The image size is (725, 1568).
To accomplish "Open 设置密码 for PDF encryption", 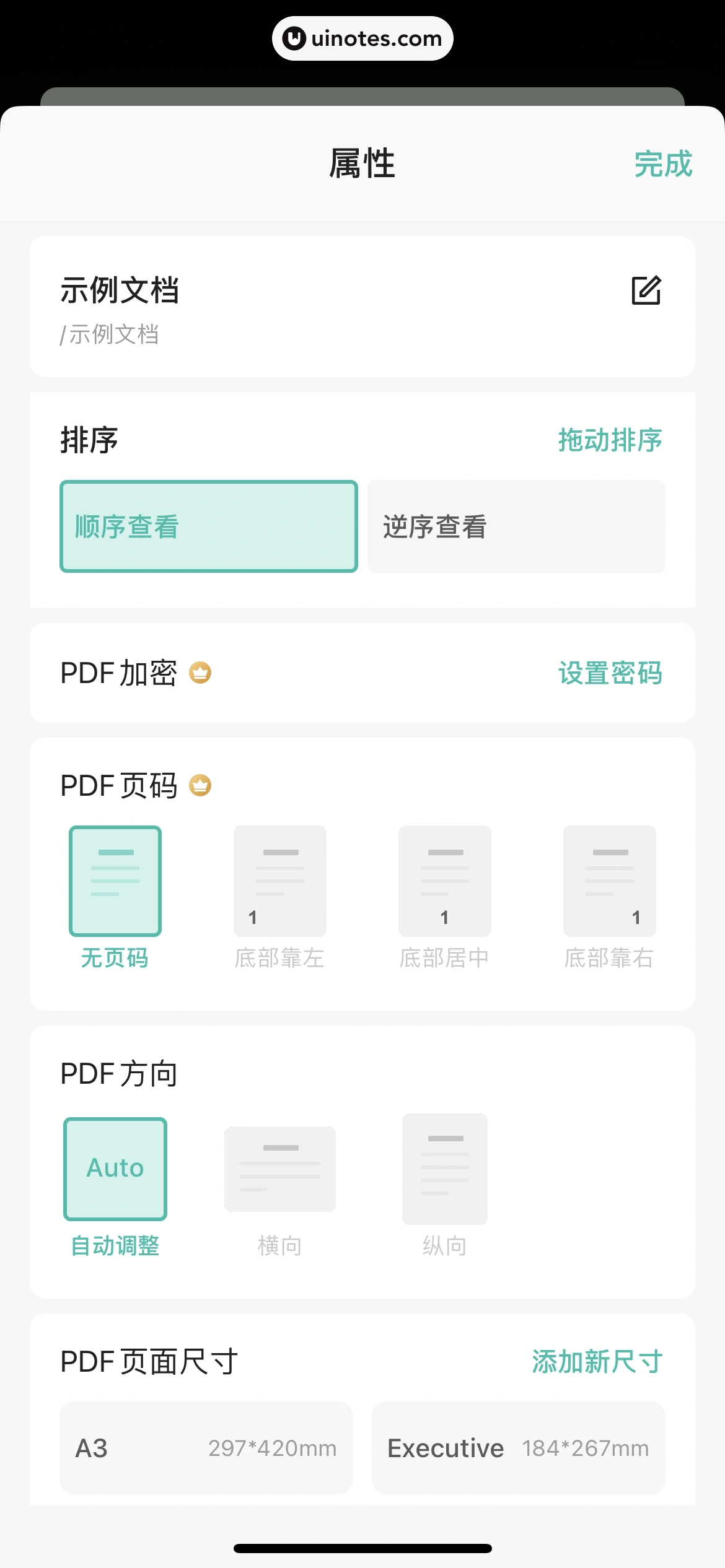I will 610,673.
